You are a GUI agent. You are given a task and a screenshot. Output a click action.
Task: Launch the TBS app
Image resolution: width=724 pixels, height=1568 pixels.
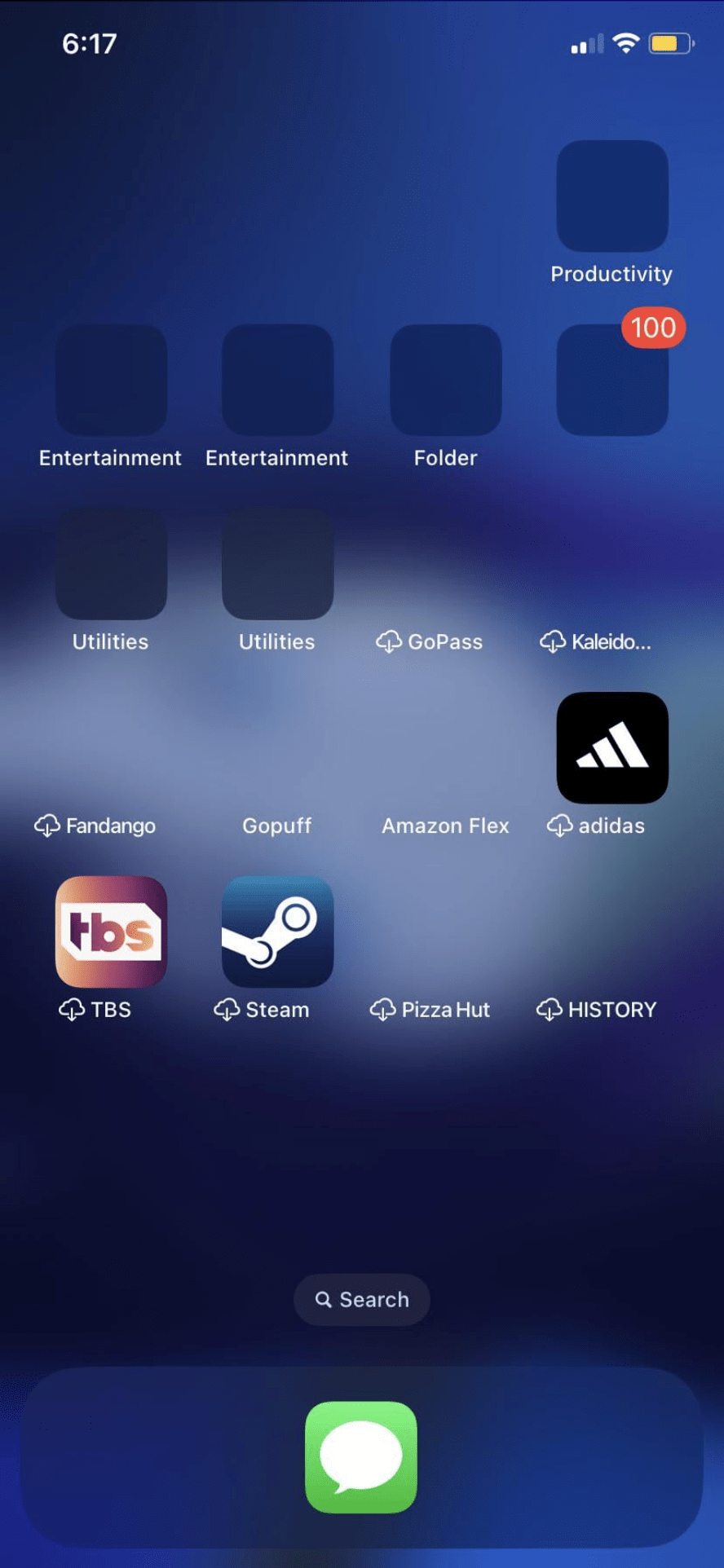pyautogui.click(x=112, y=932)
